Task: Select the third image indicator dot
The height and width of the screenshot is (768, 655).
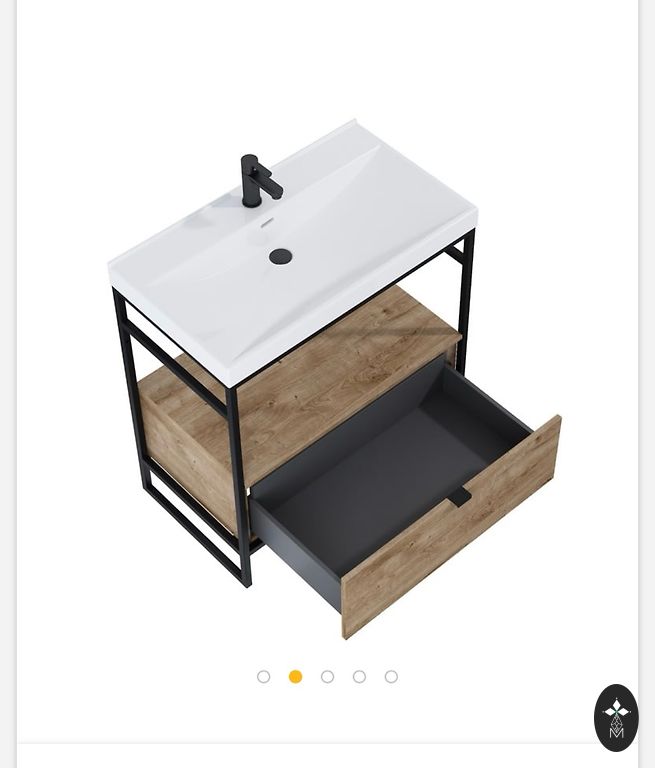Action: tap(328, 677)
